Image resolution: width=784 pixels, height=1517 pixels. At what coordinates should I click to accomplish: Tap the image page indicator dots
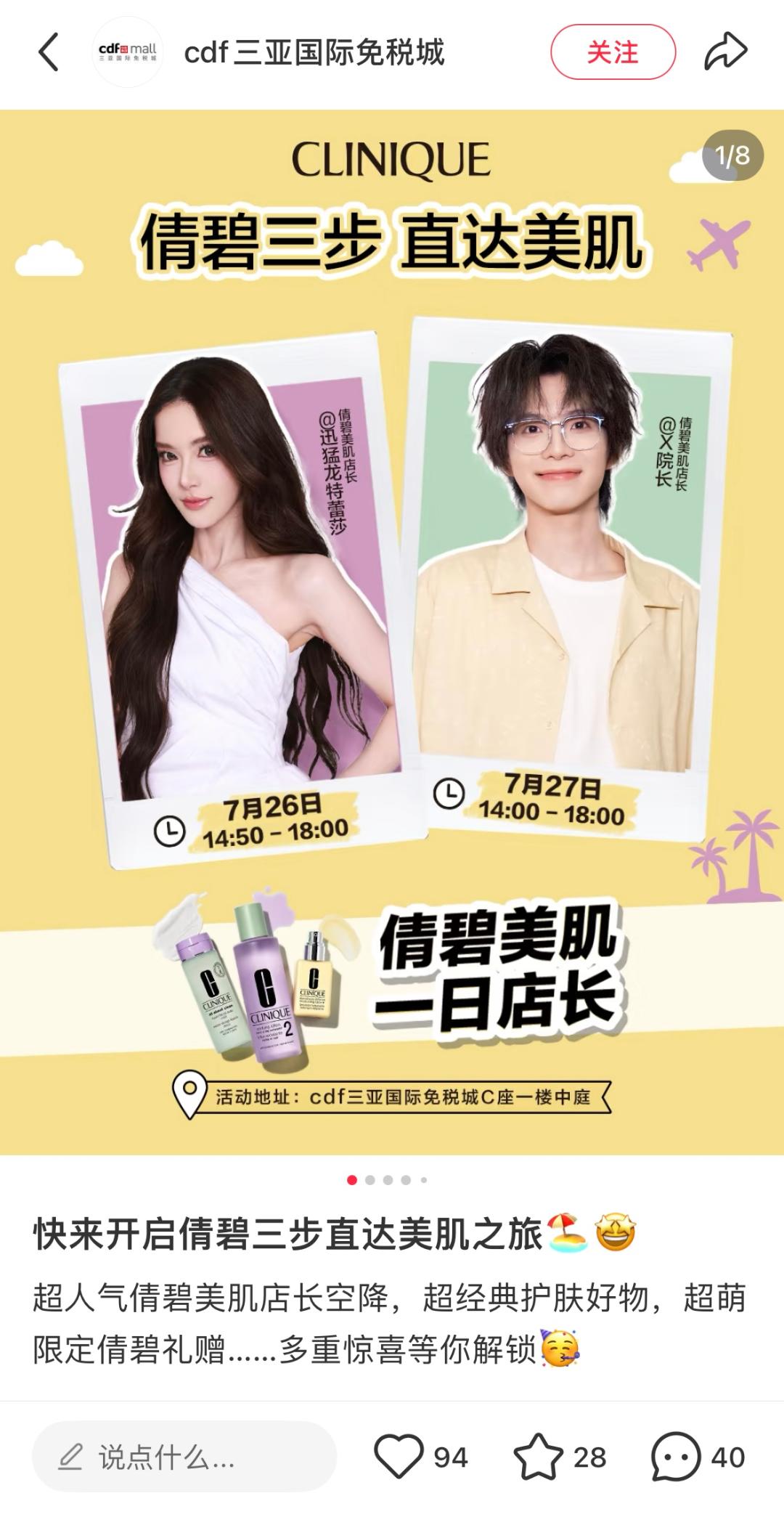tap(388, 1180)
